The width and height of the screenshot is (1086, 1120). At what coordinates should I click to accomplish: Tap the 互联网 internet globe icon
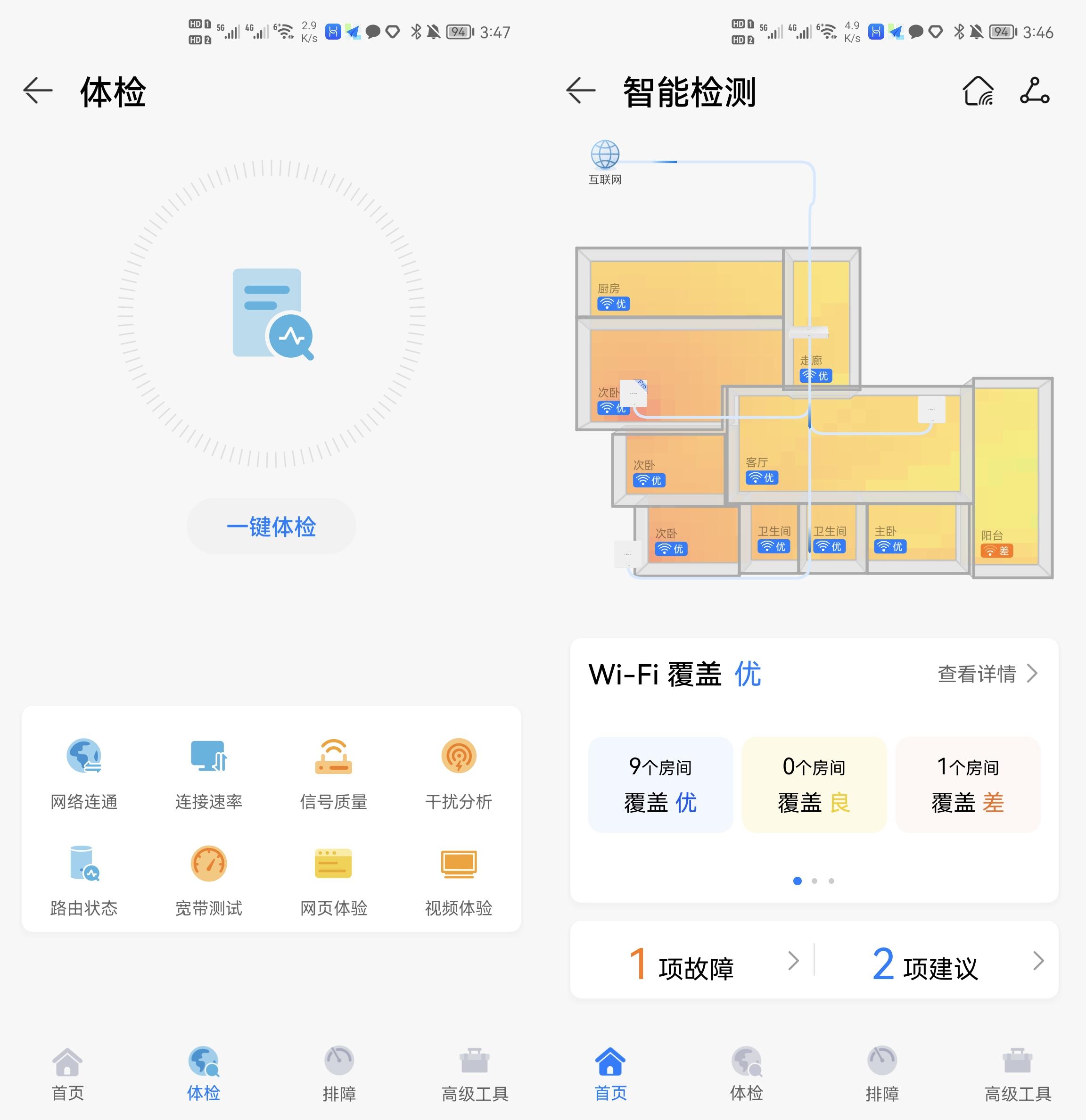pos(606,153)
